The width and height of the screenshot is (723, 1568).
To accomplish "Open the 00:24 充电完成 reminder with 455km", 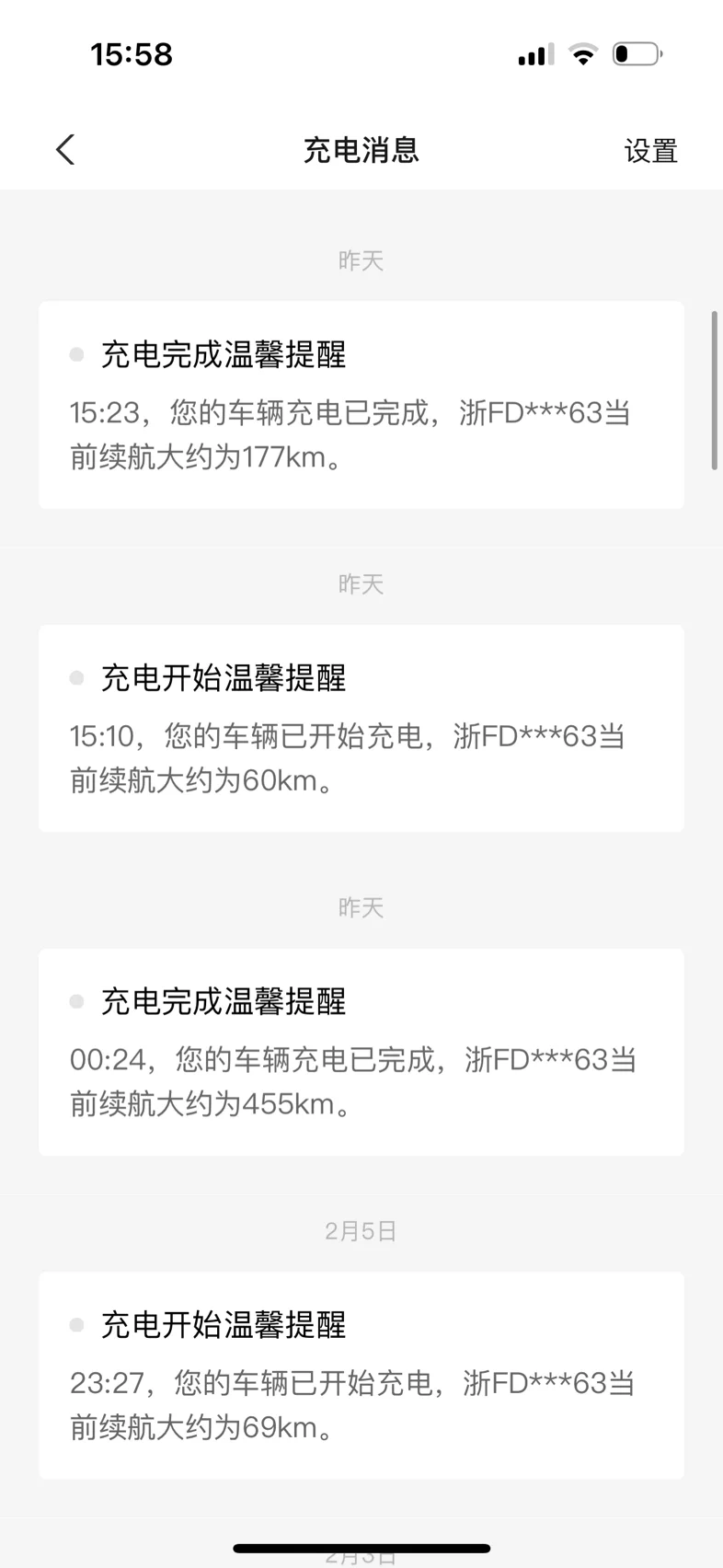I will pos(361,1052).
